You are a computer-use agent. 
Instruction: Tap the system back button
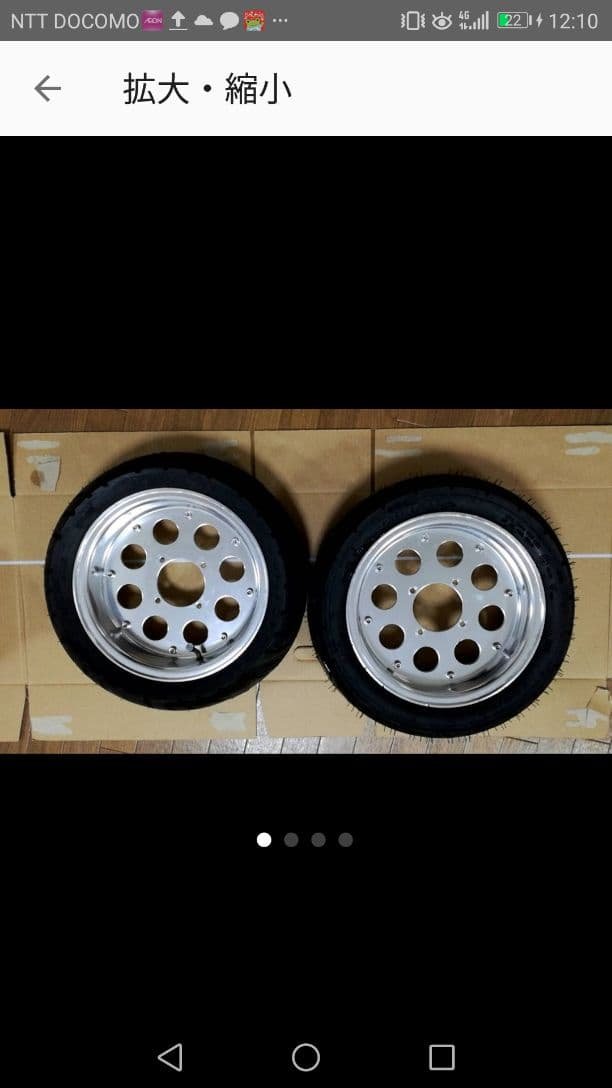click(170, 1057)
